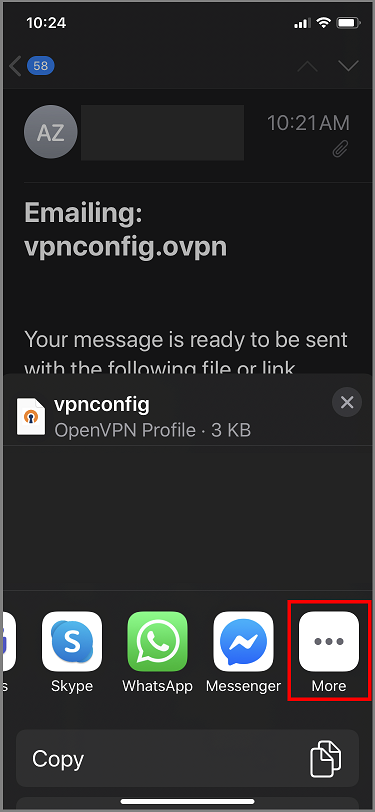Jump to the previous message arrow
Screen dimensions: 375x812
307,66
